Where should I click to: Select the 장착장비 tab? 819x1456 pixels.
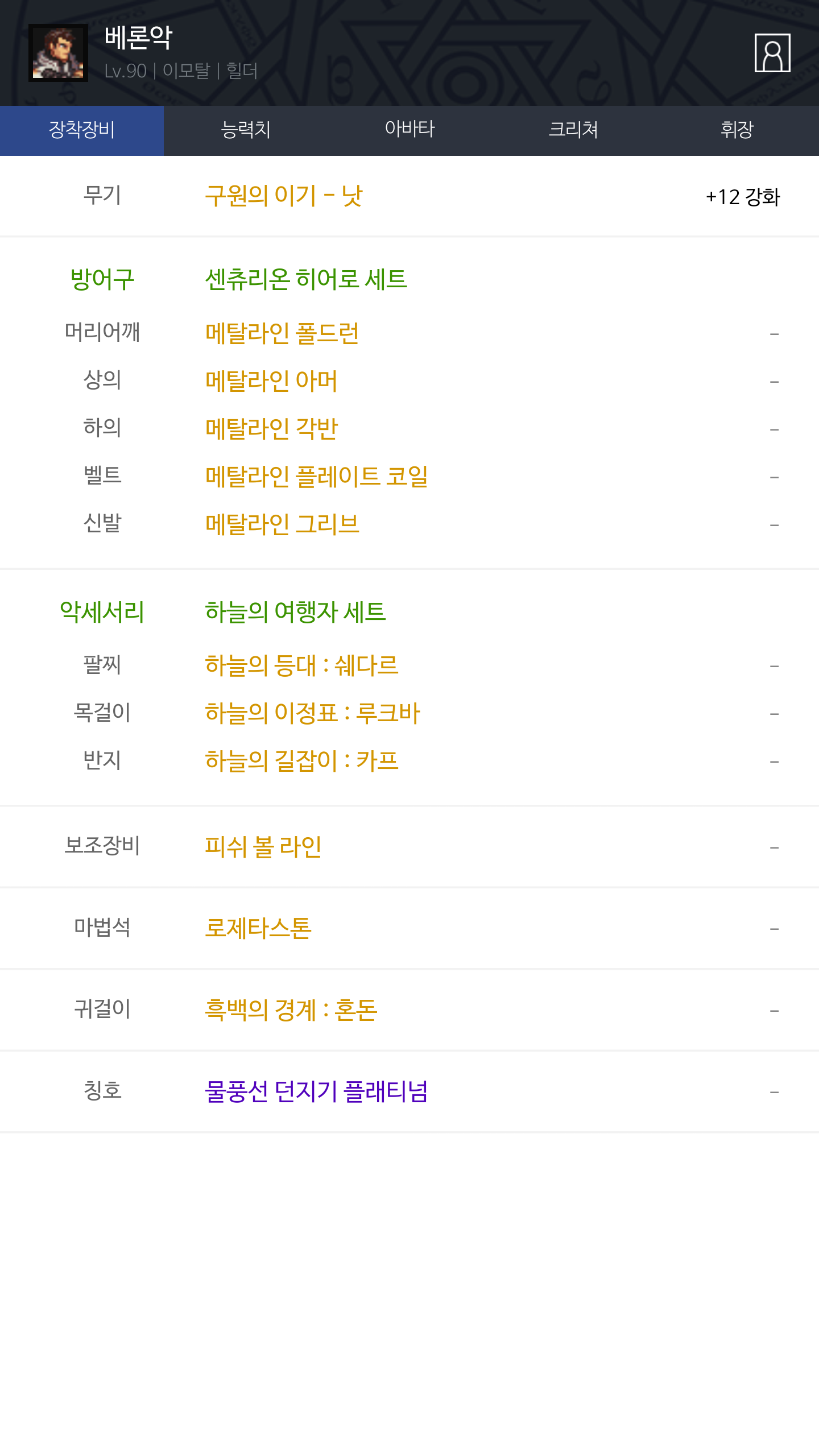[x=82, y=130]
